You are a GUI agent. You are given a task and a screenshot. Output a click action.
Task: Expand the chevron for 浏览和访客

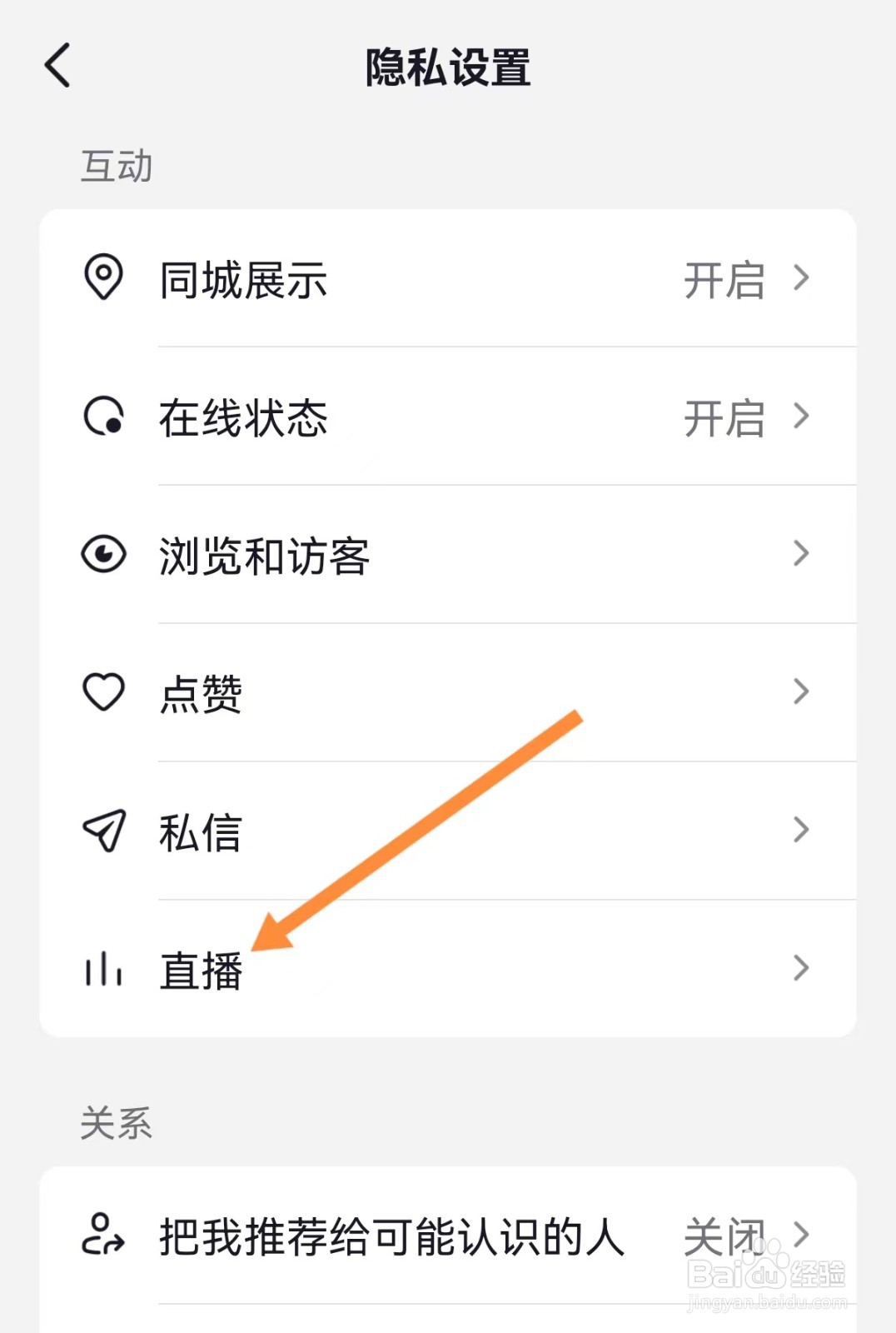(x=801, y=553)
